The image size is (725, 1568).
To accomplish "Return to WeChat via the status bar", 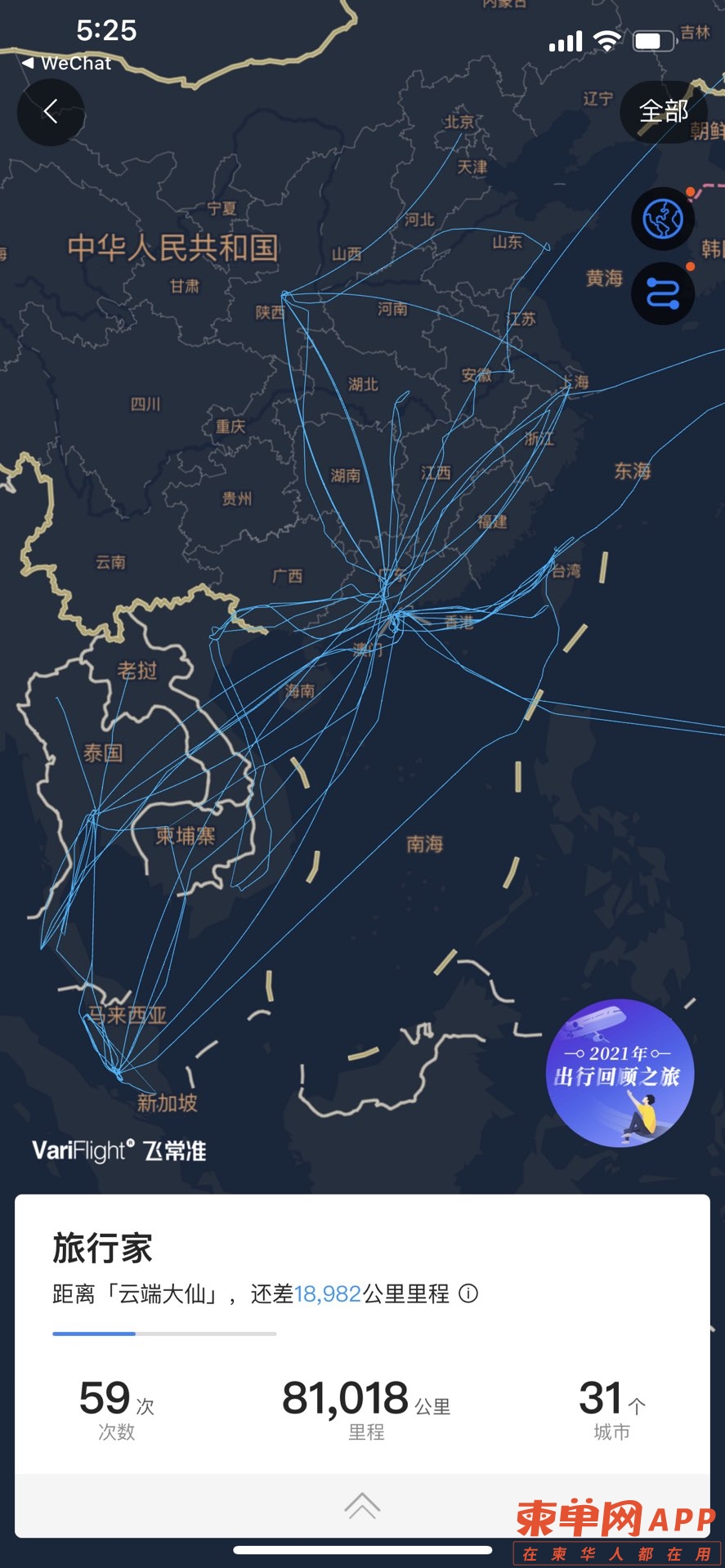I will pyautogui.click(x=67, y=63).
